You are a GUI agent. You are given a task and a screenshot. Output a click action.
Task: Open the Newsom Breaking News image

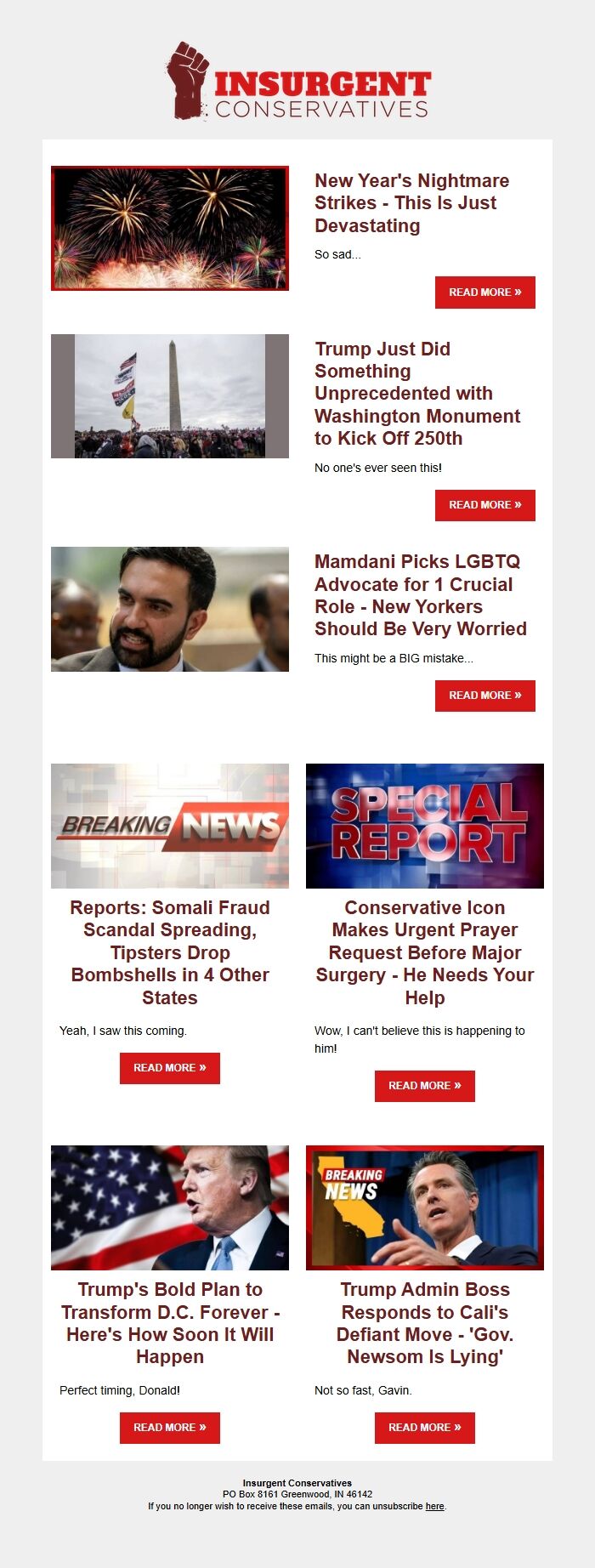click(425, 1207)
